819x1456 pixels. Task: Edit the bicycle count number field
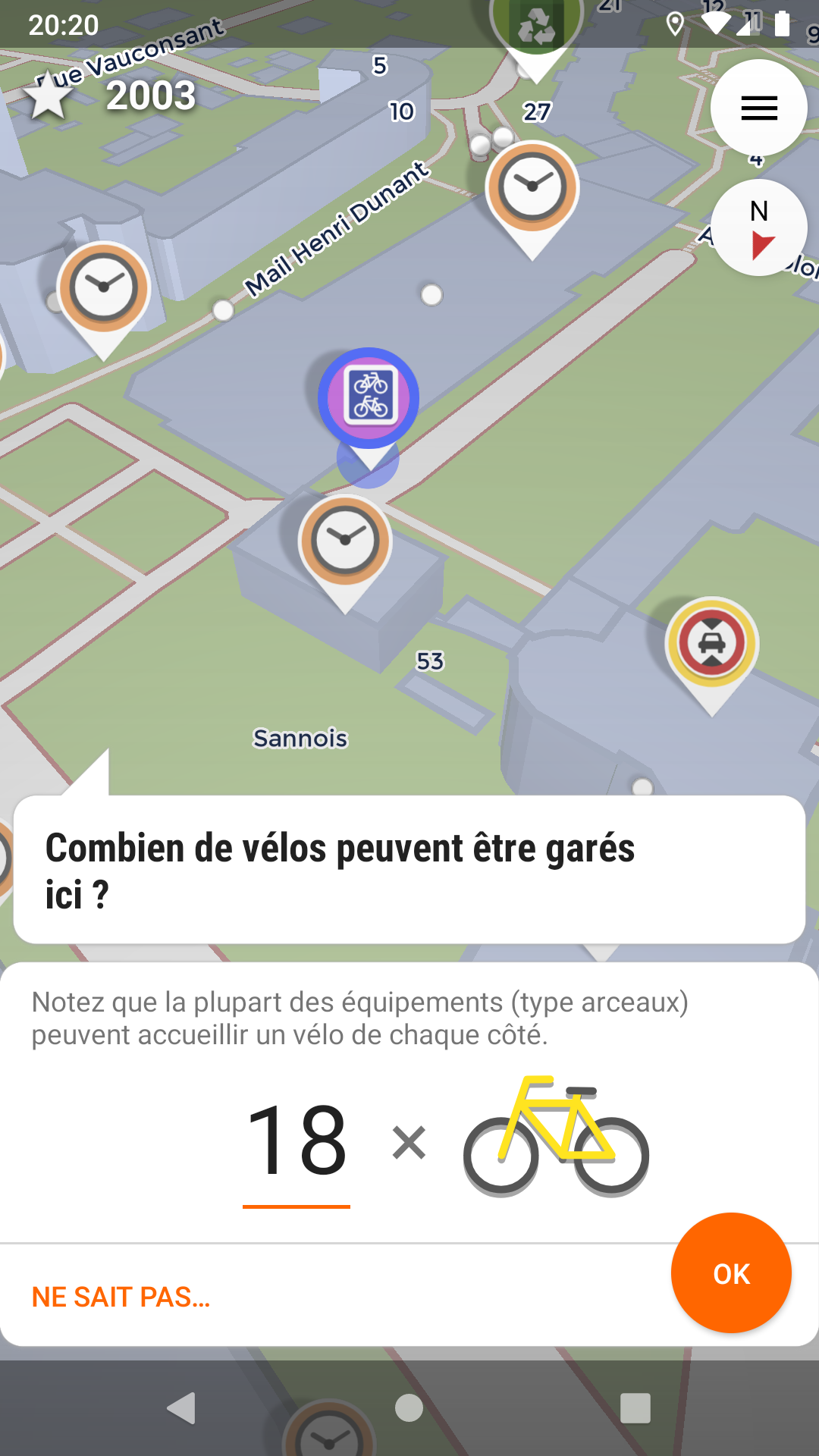(297, 1141)
